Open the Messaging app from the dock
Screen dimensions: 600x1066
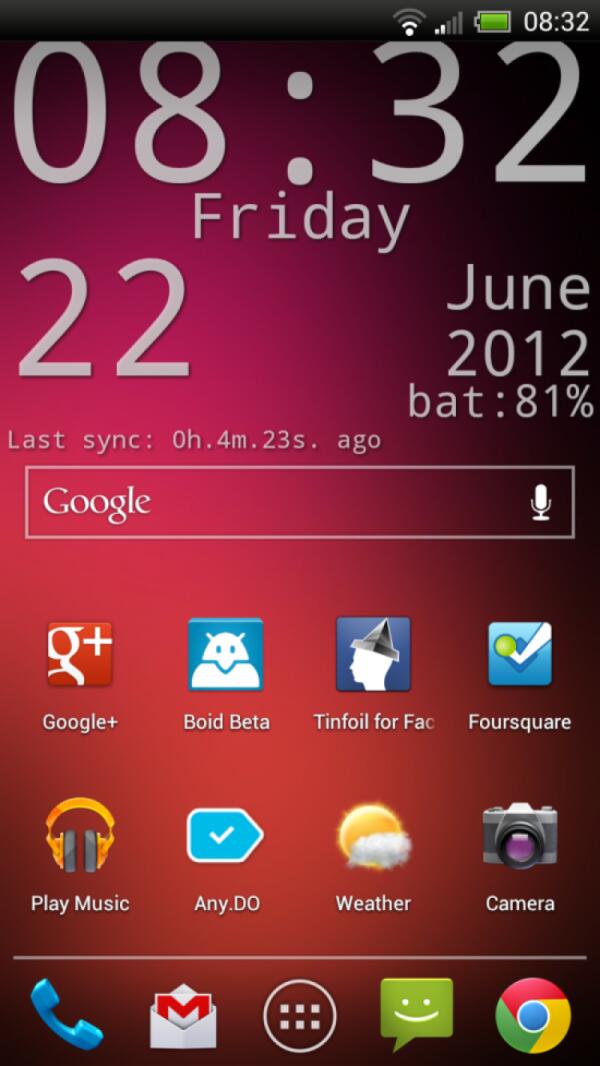[x=416, y=1013]
